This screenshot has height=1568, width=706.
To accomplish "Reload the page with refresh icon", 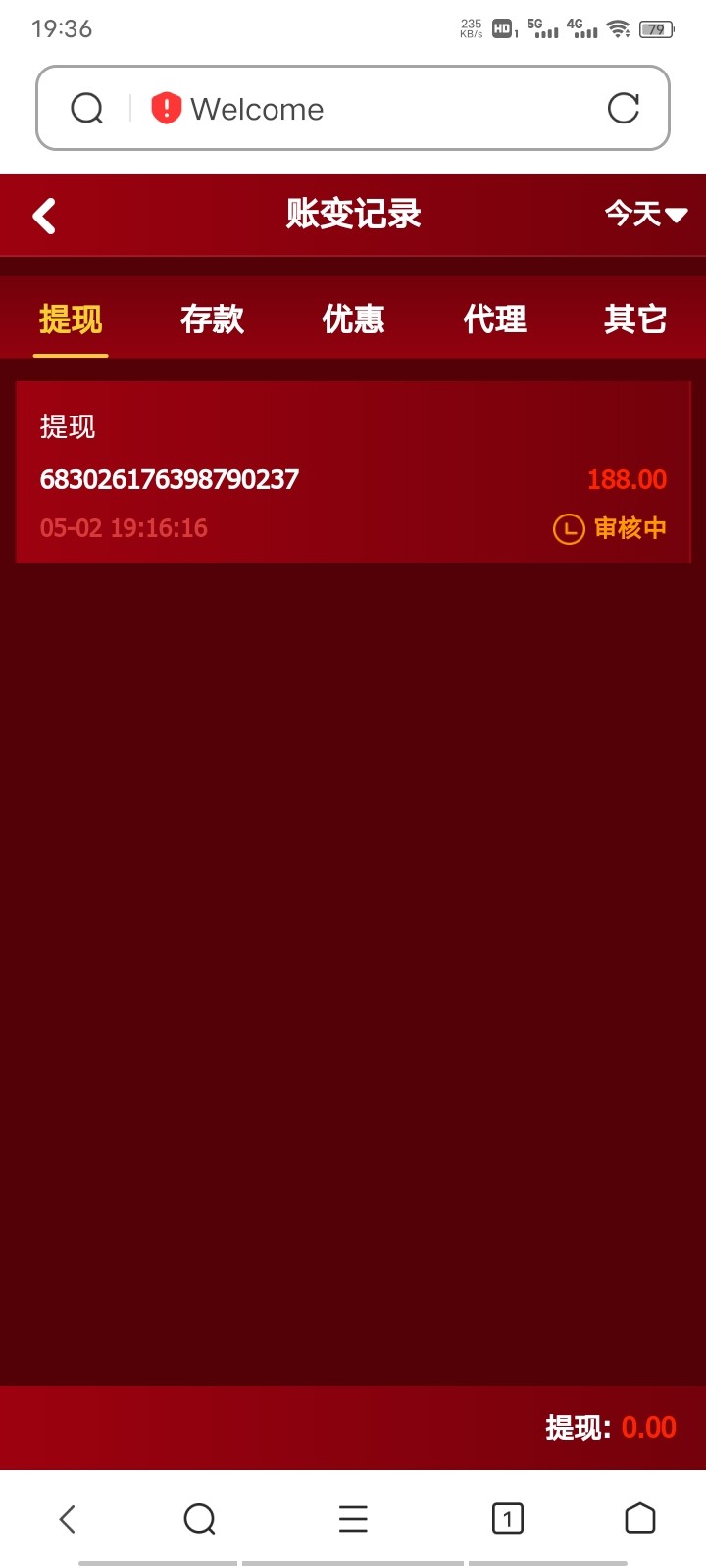I will 624,108.
